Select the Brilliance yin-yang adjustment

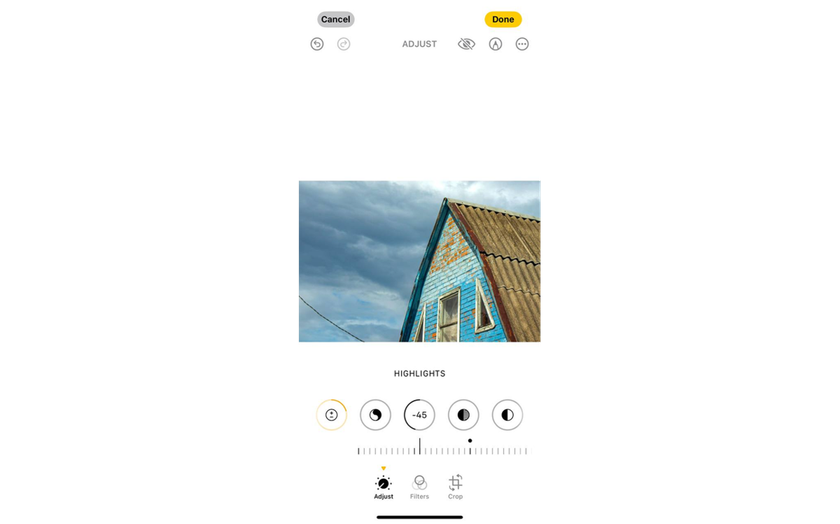[375, 414]
